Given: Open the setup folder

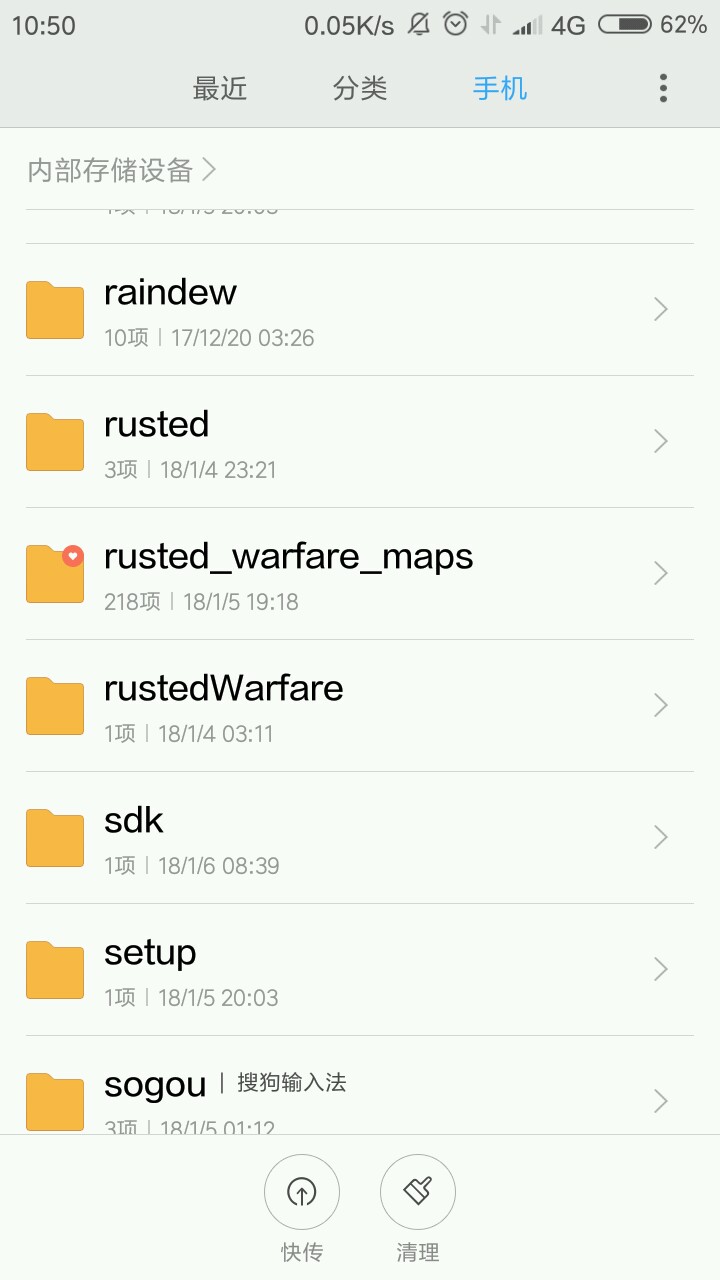Looking at the screenshot, I should coord(360,970).
